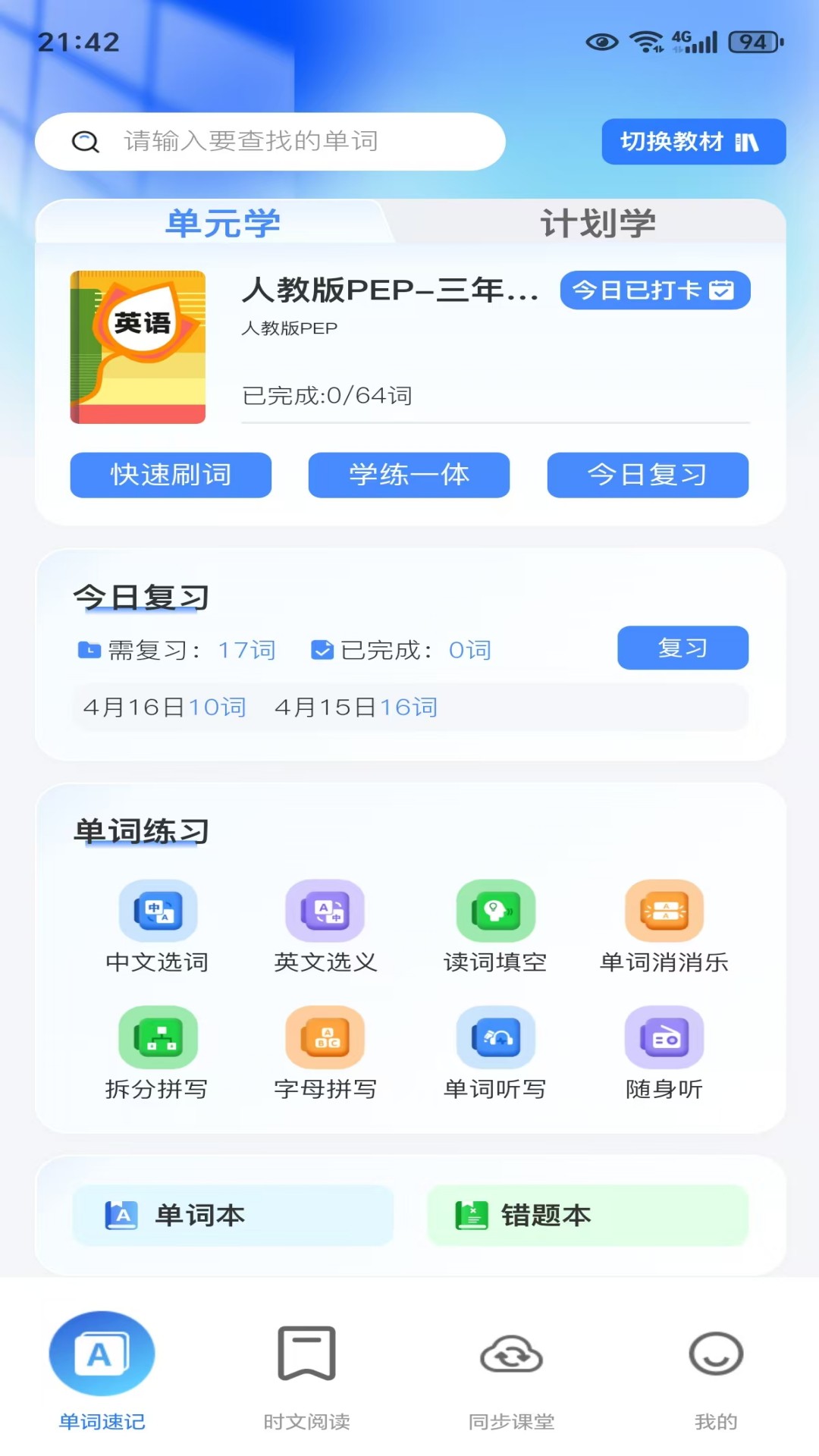Open the 错题本 mistake notebook
The width and height of the screenshot is (819, 1456).
pyautogui.click(x=588, y=1214)
